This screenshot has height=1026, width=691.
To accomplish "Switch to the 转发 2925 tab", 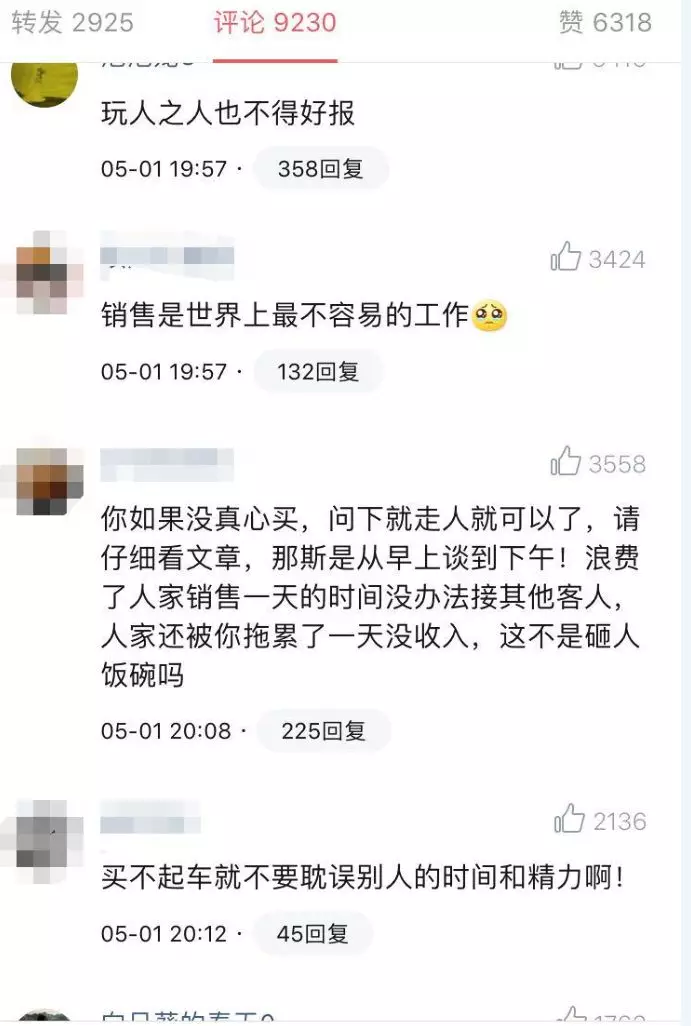I will [x=72, y=22].
